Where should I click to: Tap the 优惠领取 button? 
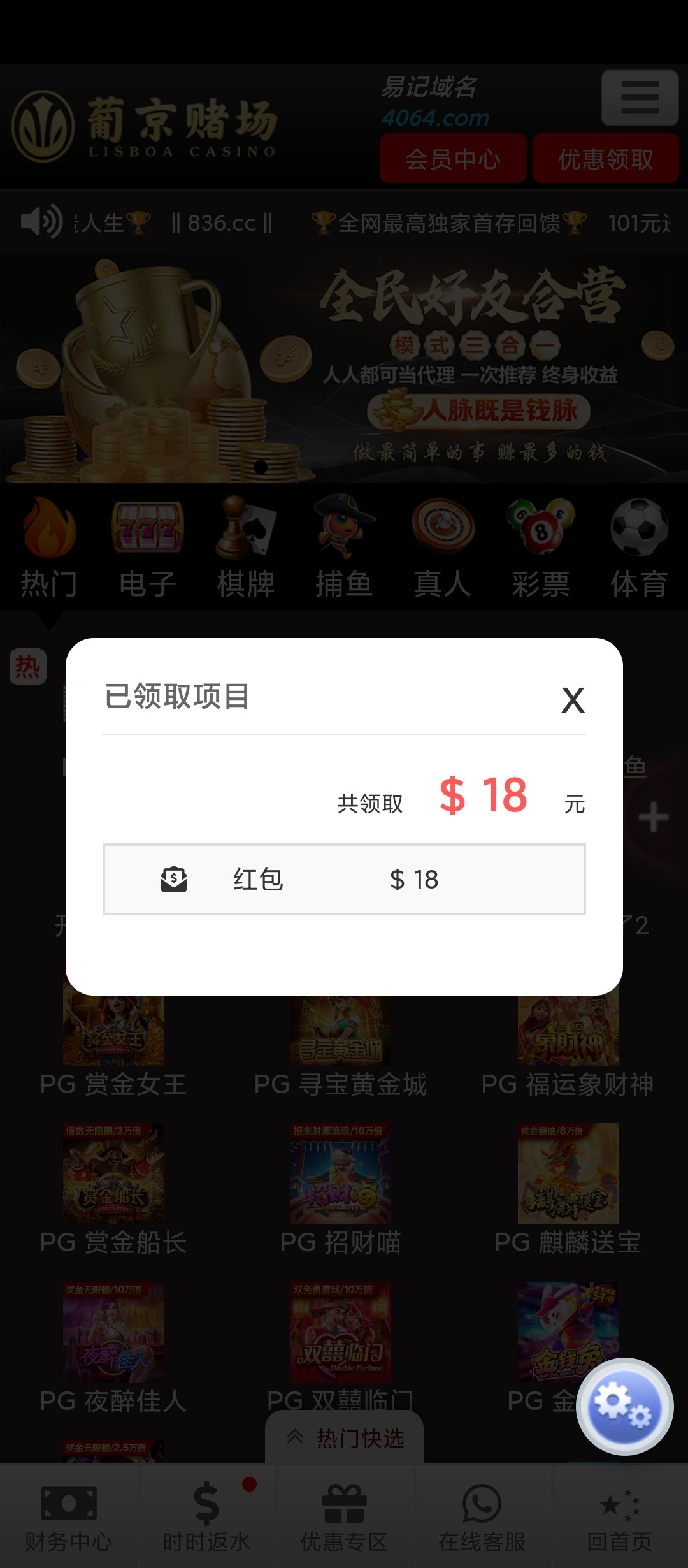[605, 159]
